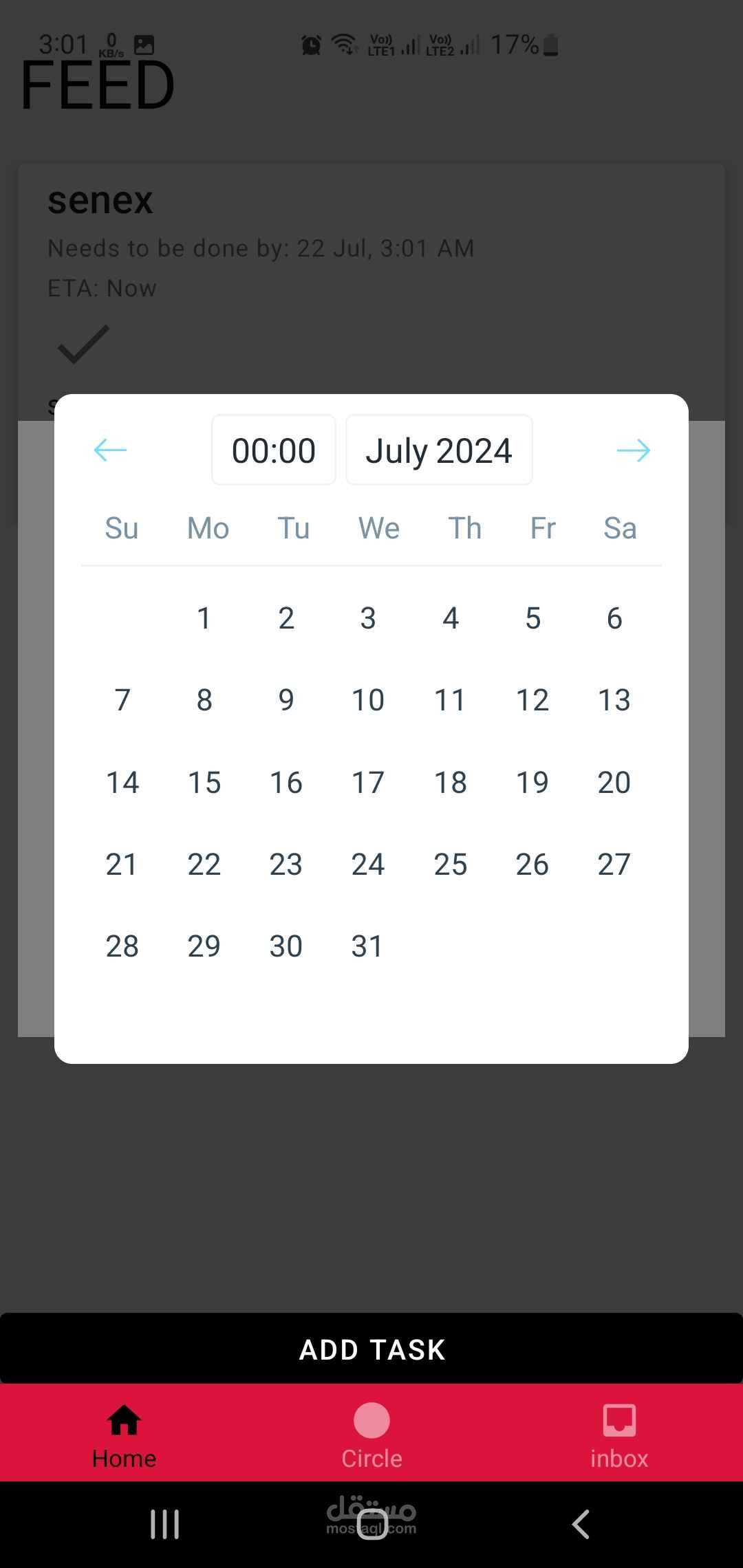The image size is (743, 1568).
Task: Go to the previous month
Action: (110, 450)
